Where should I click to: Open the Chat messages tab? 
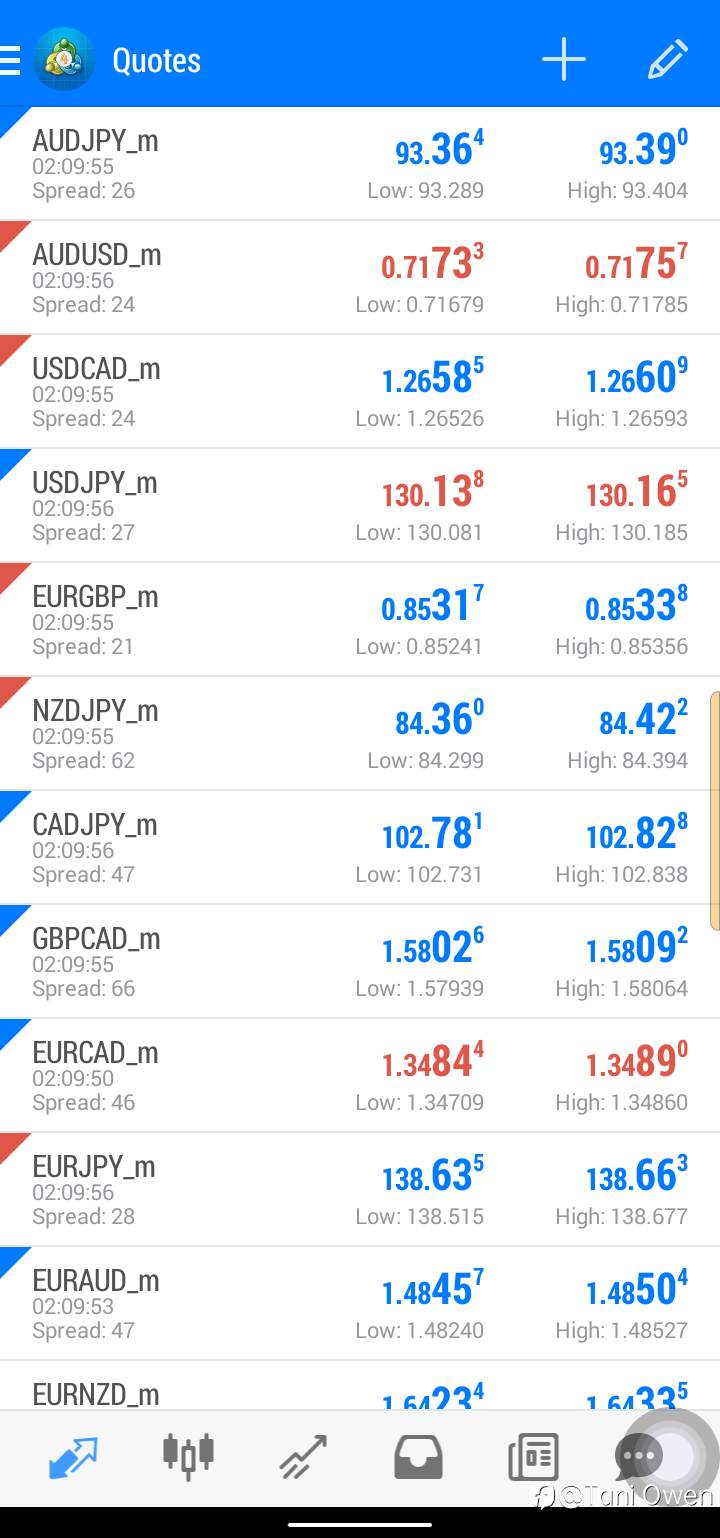[x=640, y=1457]
